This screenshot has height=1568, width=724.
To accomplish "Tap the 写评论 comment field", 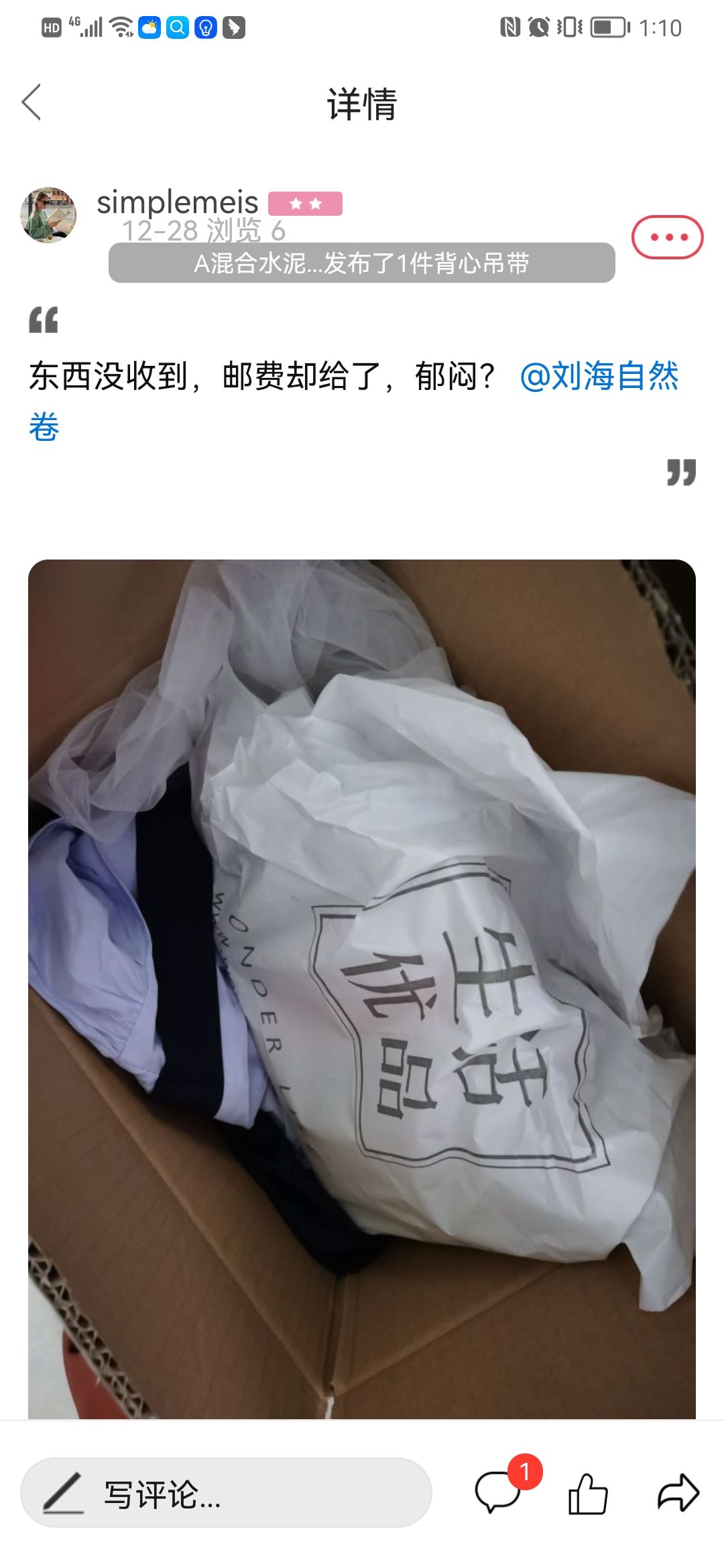I will tap(227, 1494).
